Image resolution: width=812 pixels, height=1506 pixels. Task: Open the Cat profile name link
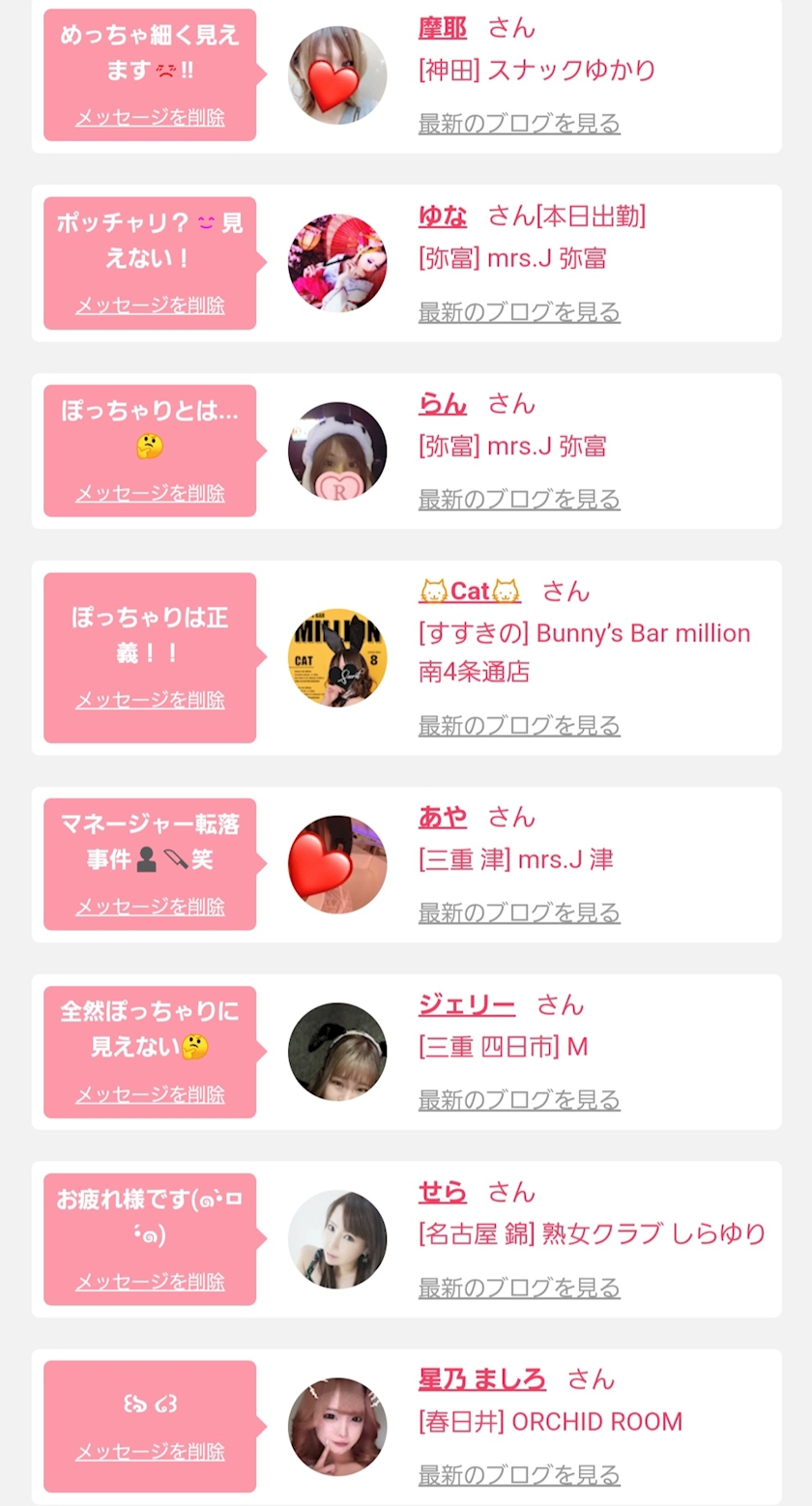[470, 591]
